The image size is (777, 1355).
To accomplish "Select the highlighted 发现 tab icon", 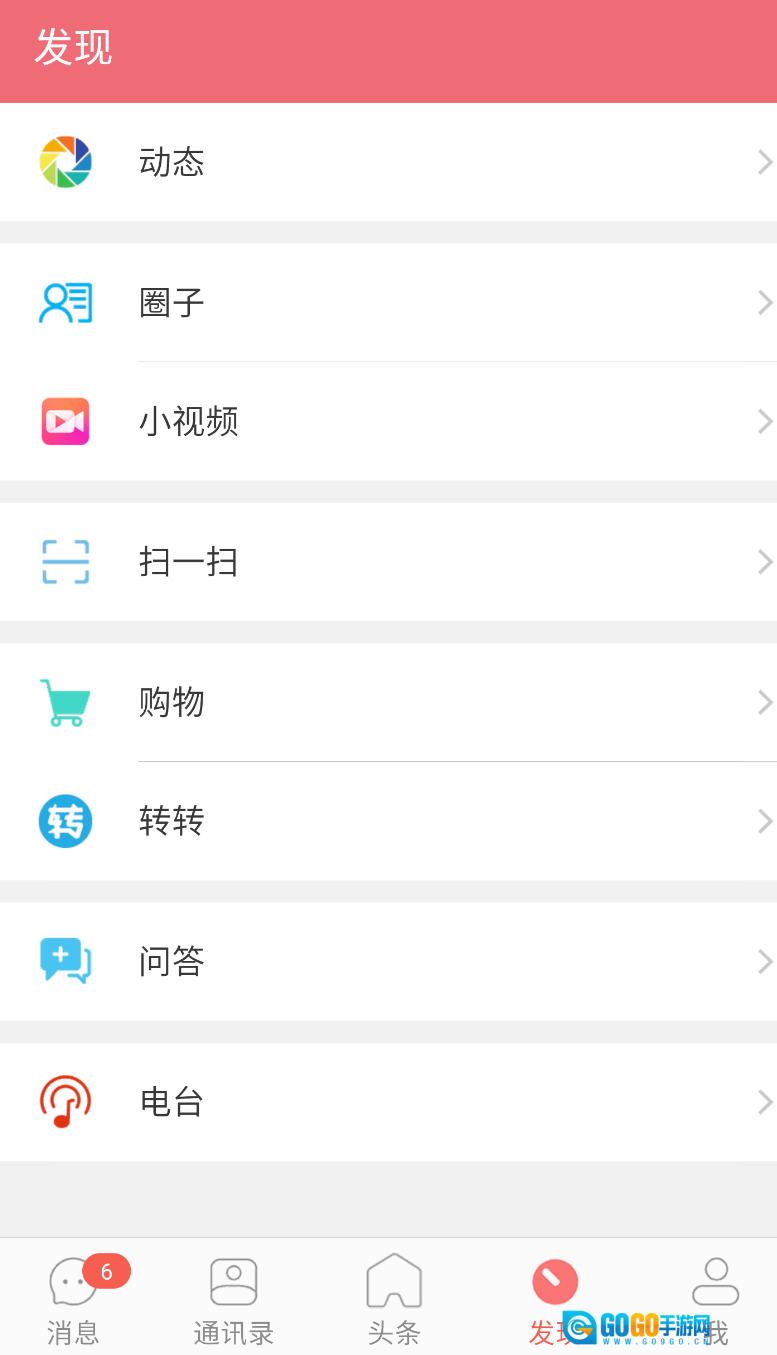I will click(x=554, y=1281).
